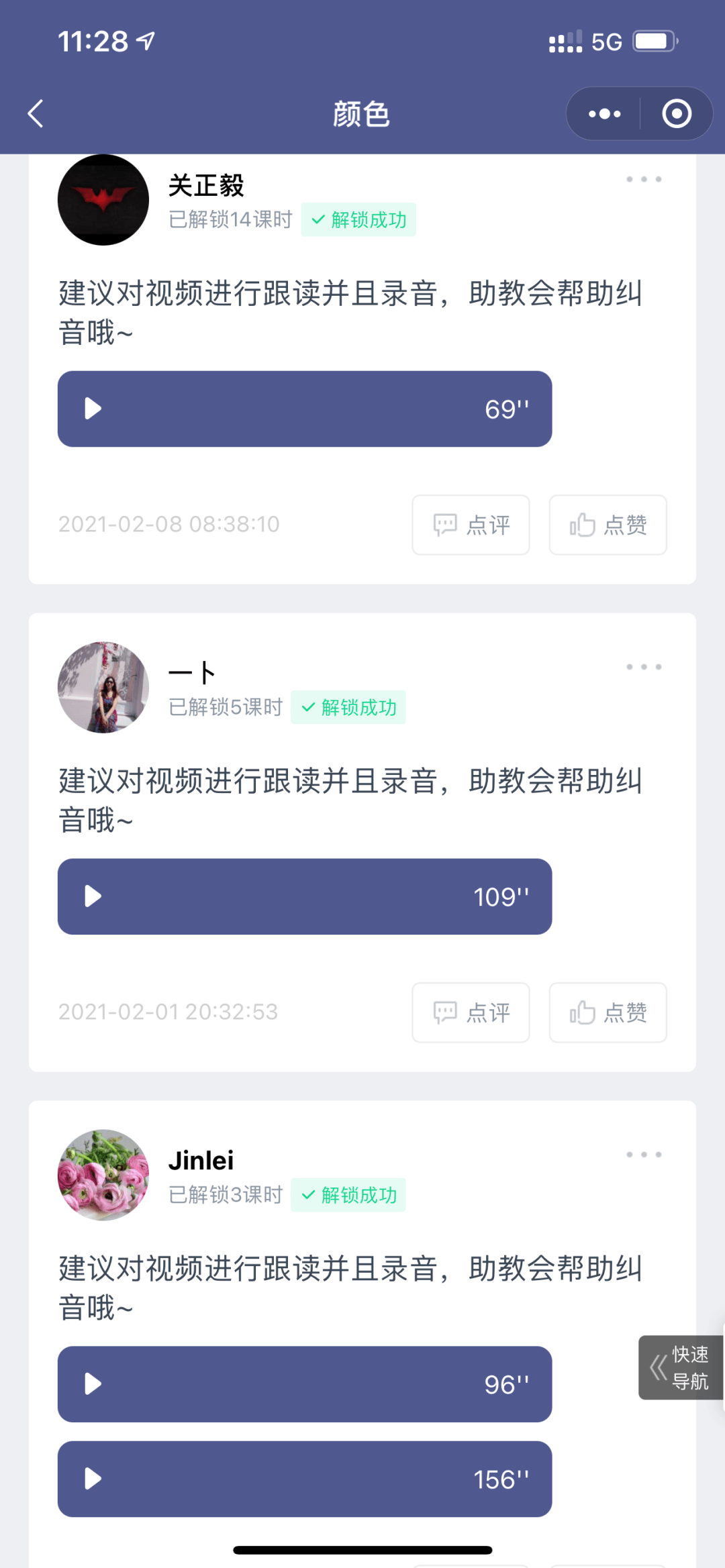Tap 点评 under 关正毅's post
The width and height of the screenshot is (725, 1568).
[x=471, y=525]
